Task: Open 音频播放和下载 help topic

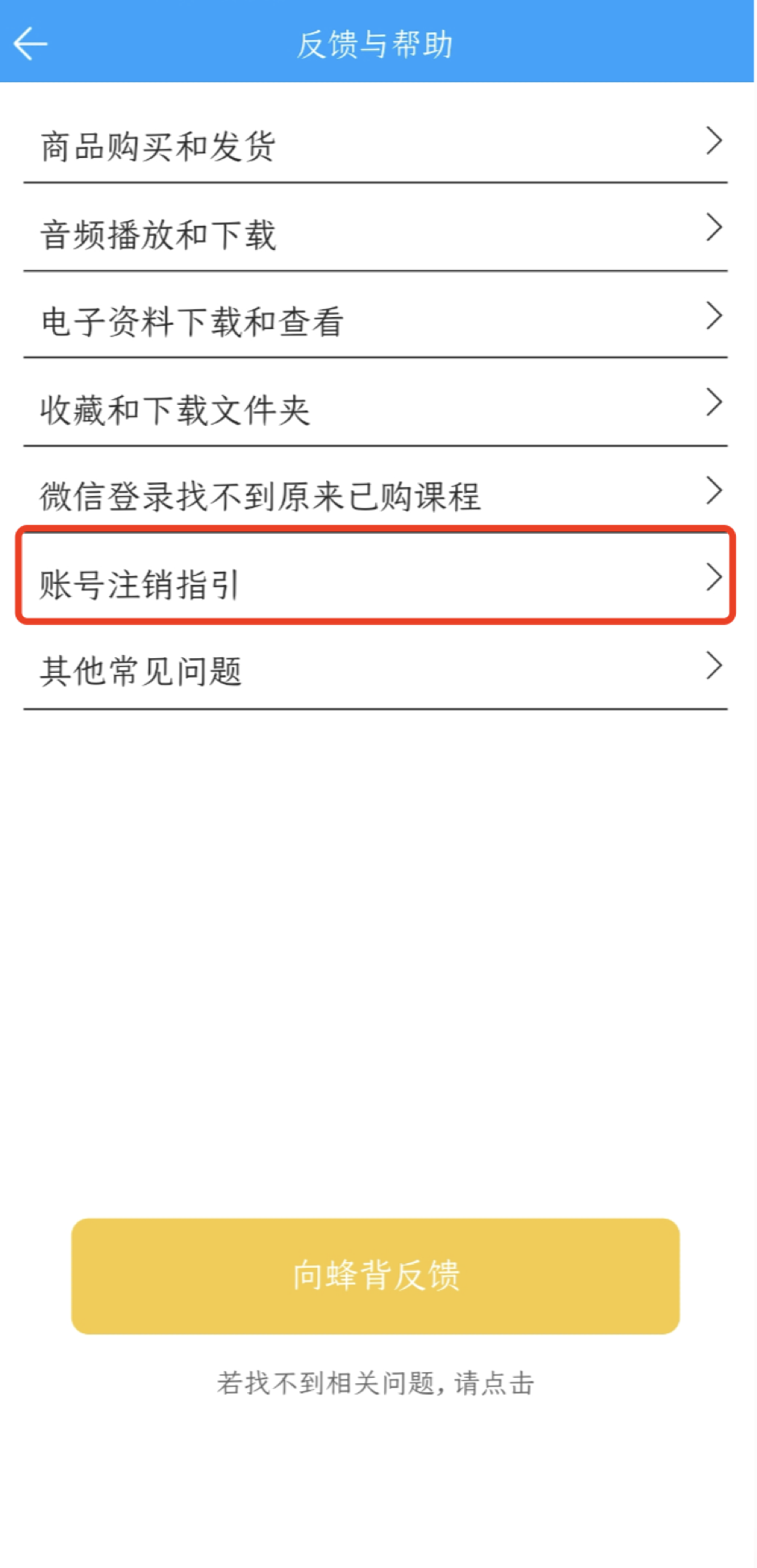Action: click(x=375, y=234)
